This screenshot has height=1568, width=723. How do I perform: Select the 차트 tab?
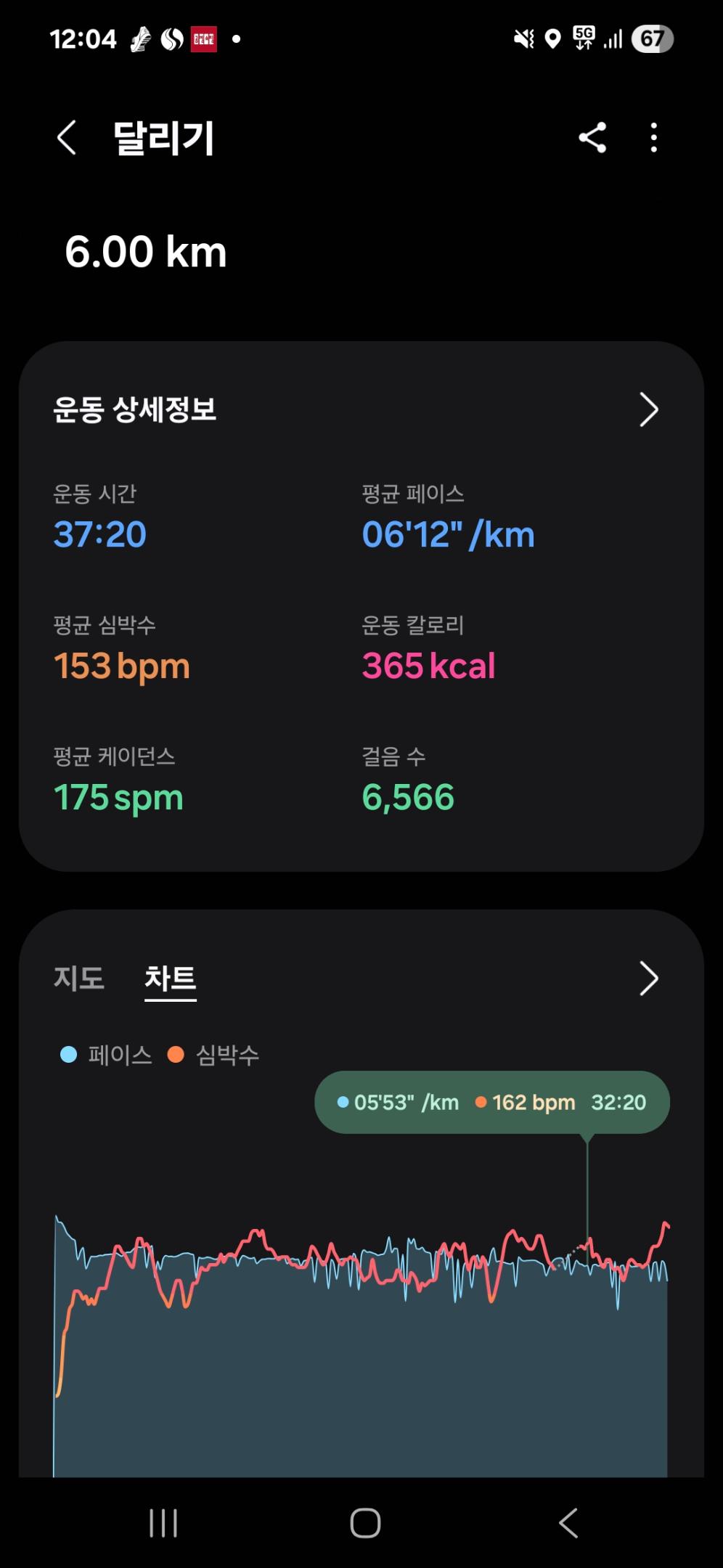(171, 978)
